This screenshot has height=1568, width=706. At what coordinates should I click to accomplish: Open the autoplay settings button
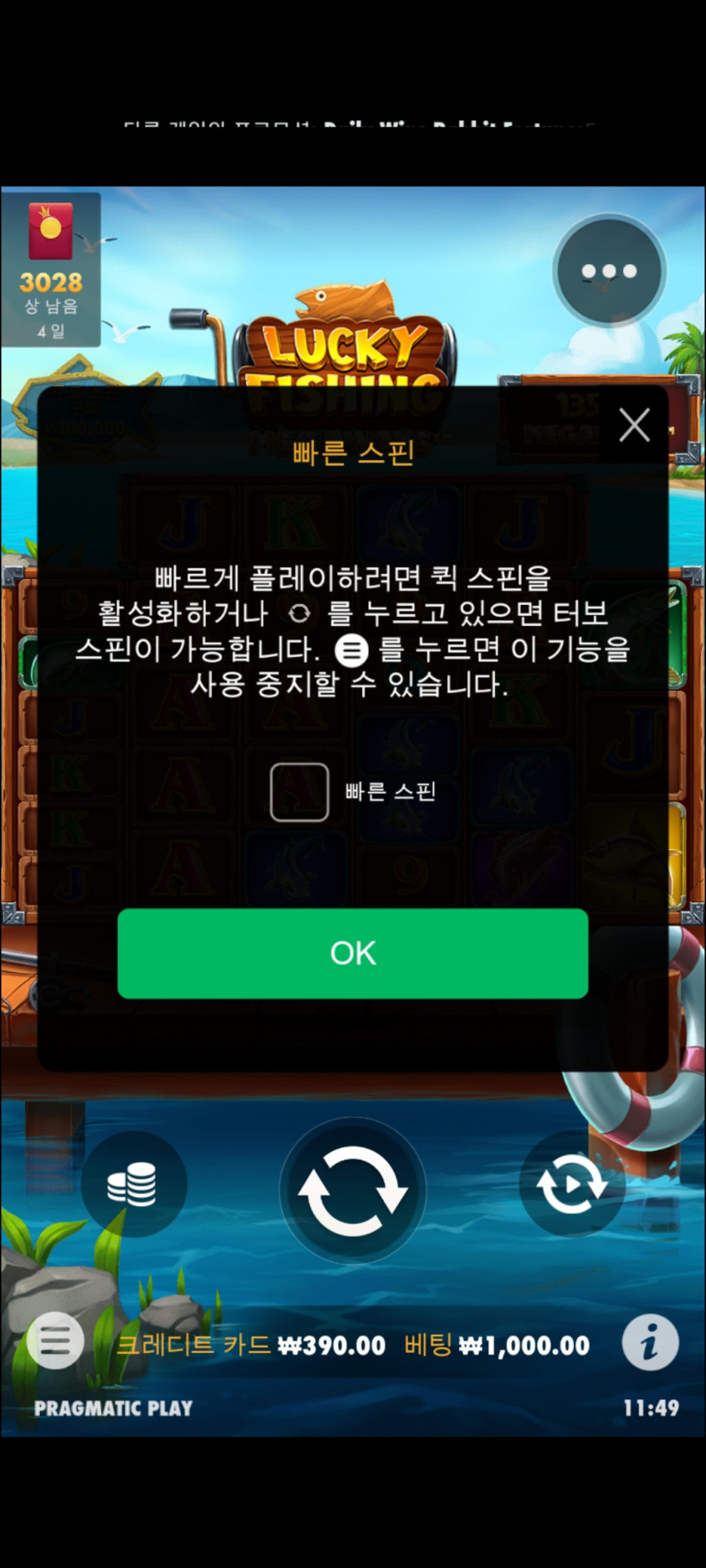571,1184
